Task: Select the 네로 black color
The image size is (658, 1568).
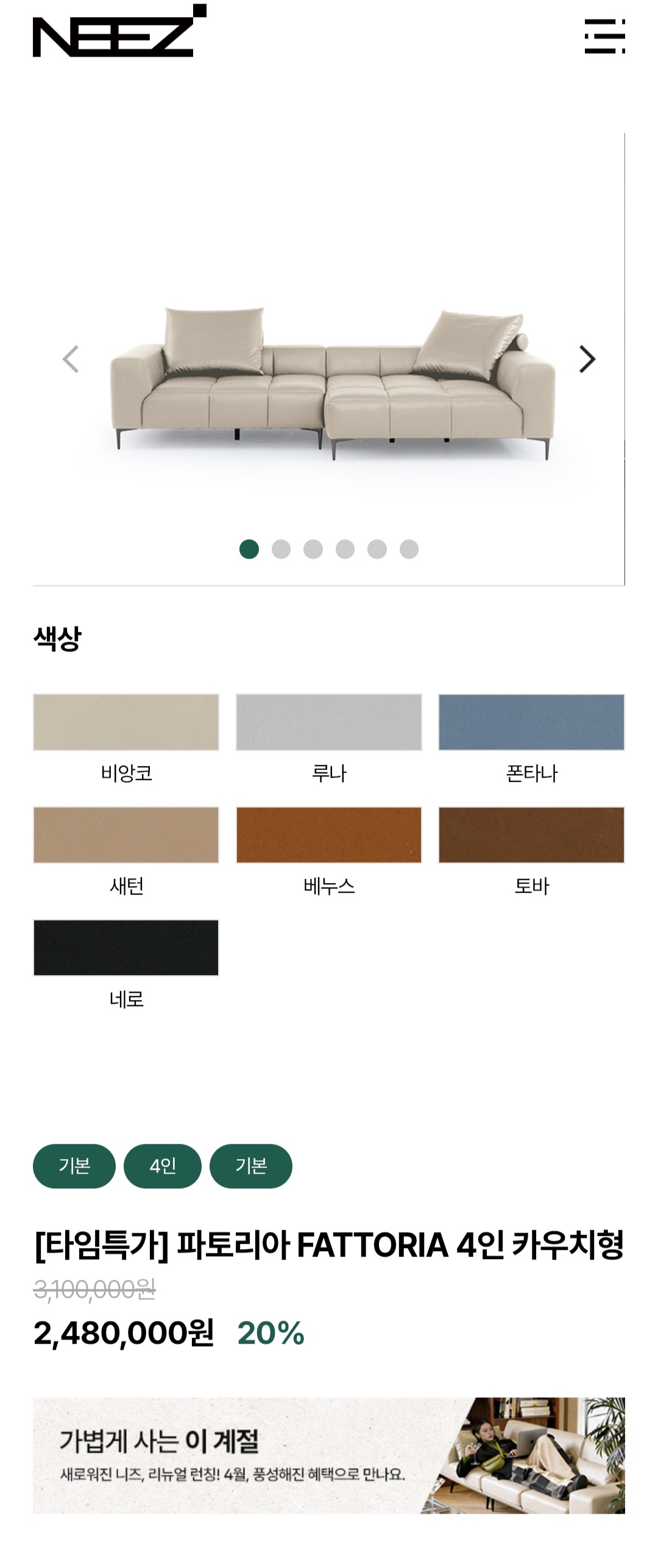Action: (x=126, y=948)
